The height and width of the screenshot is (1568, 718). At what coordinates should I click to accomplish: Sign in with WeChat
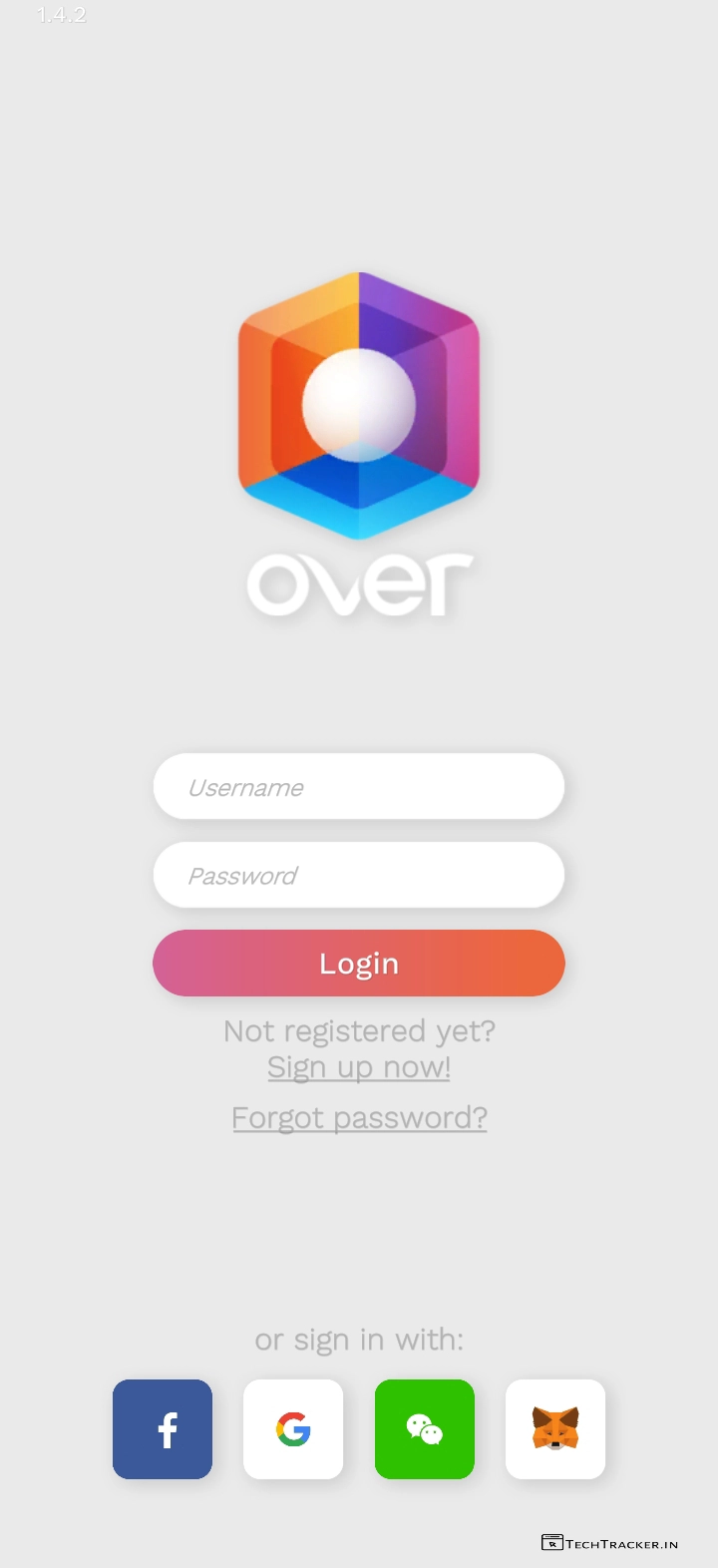(x=425, y=1428)
